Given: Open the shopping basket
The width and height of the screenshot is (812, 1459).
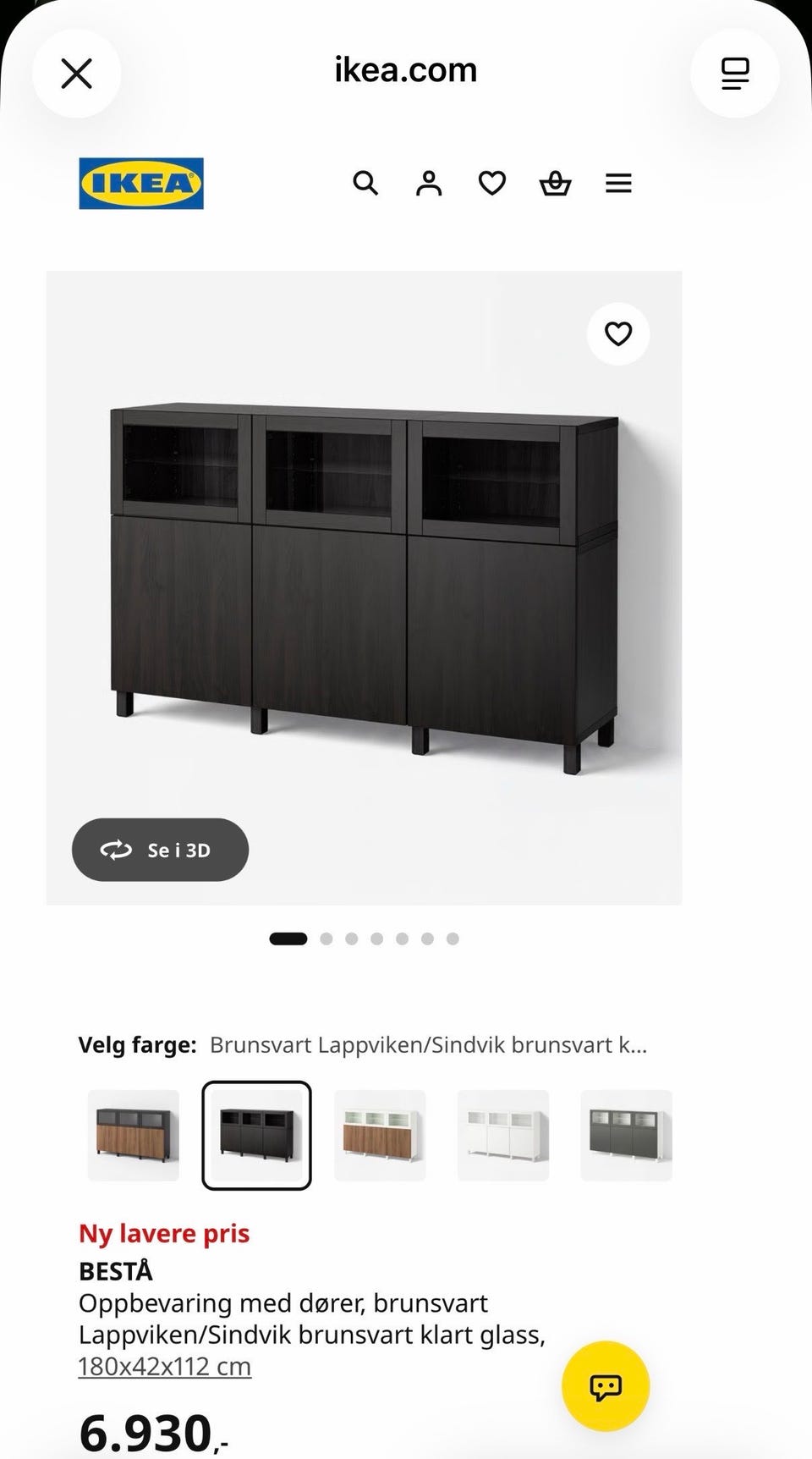Looking at the screenshot, I should (556, 183).
